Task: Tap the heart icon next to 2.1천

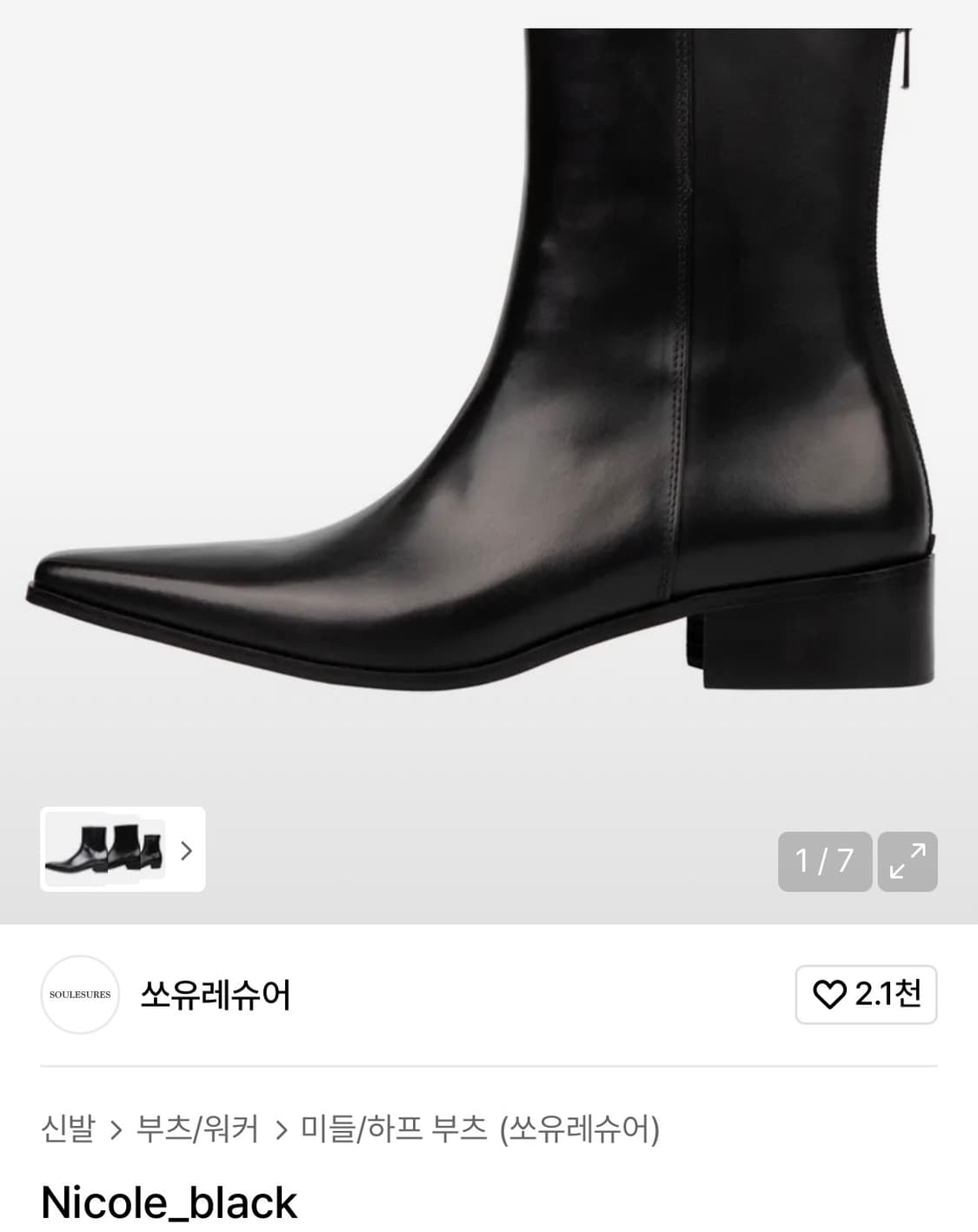Action: [x=833, y=996]
